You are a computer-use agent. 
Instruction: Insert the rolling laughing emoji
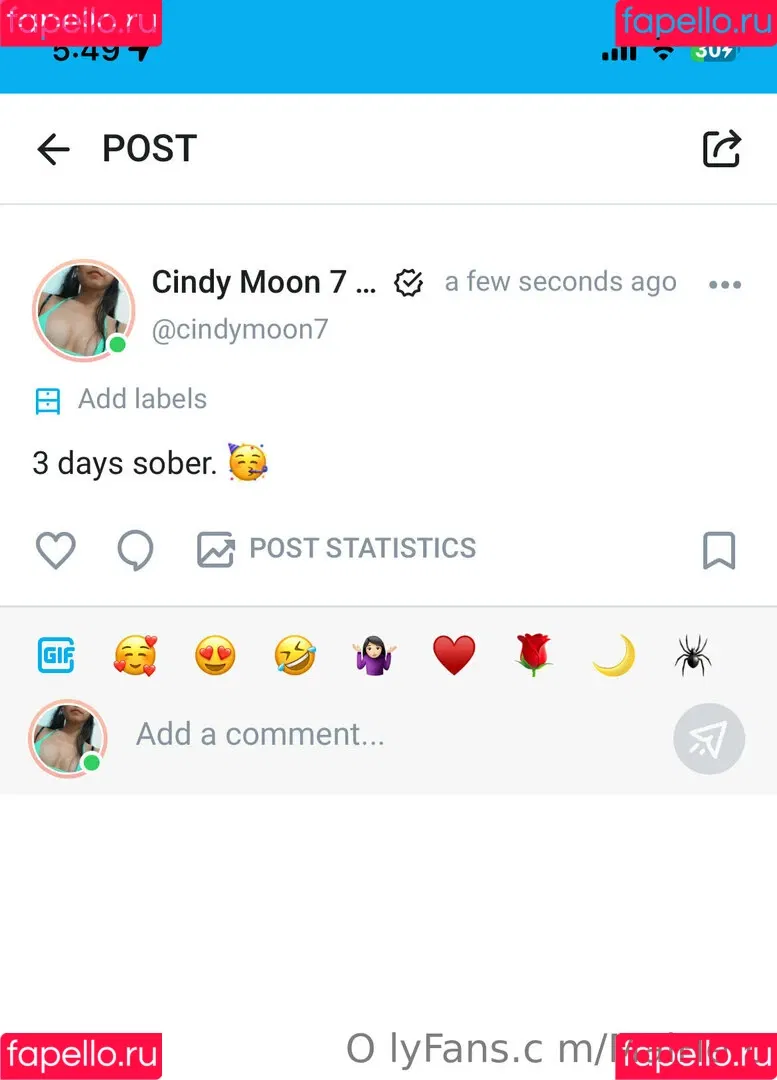295,656
